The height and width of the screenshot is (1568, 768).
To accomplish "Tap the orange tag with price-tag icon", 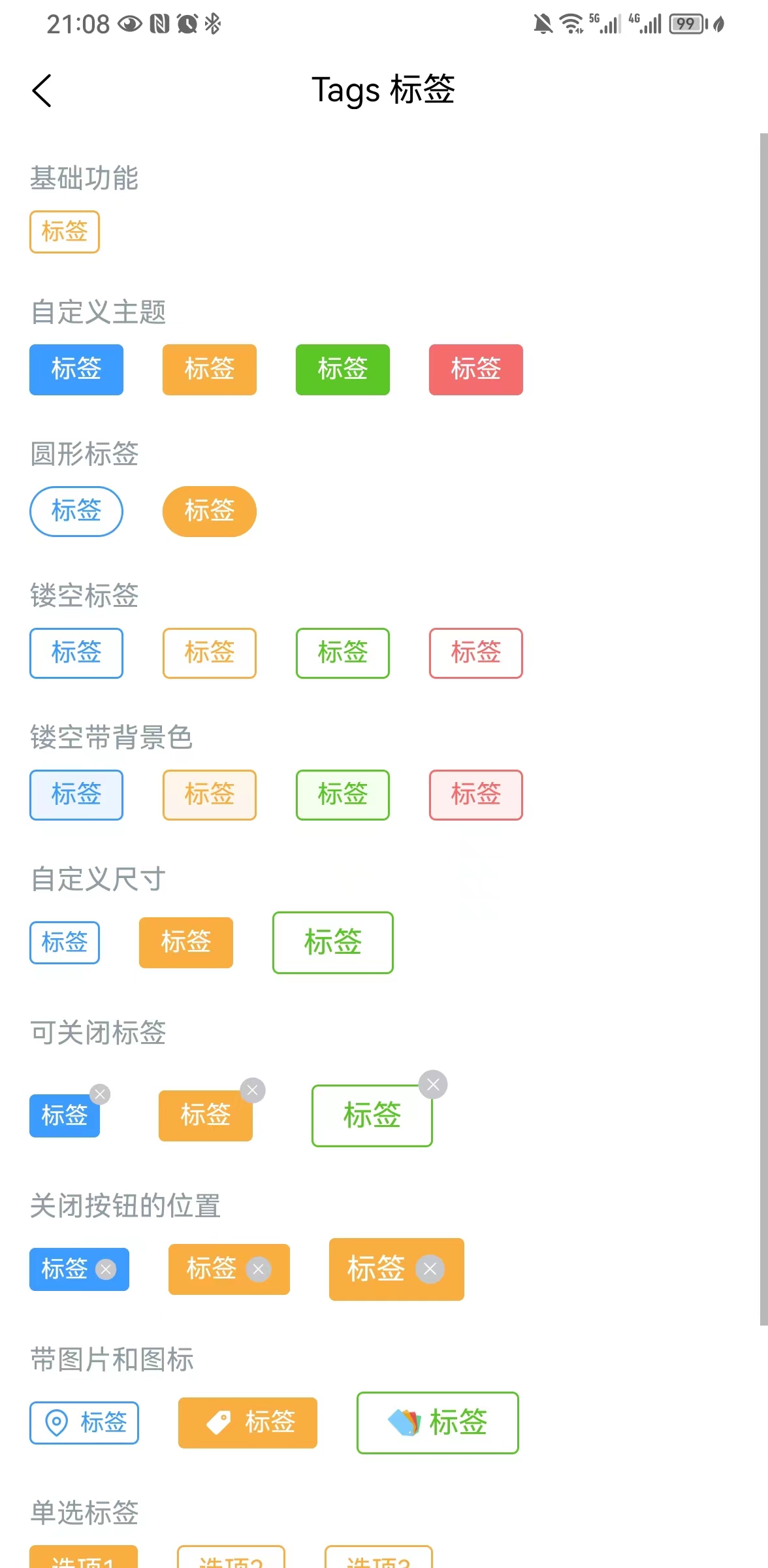I will coord(248,1422).
